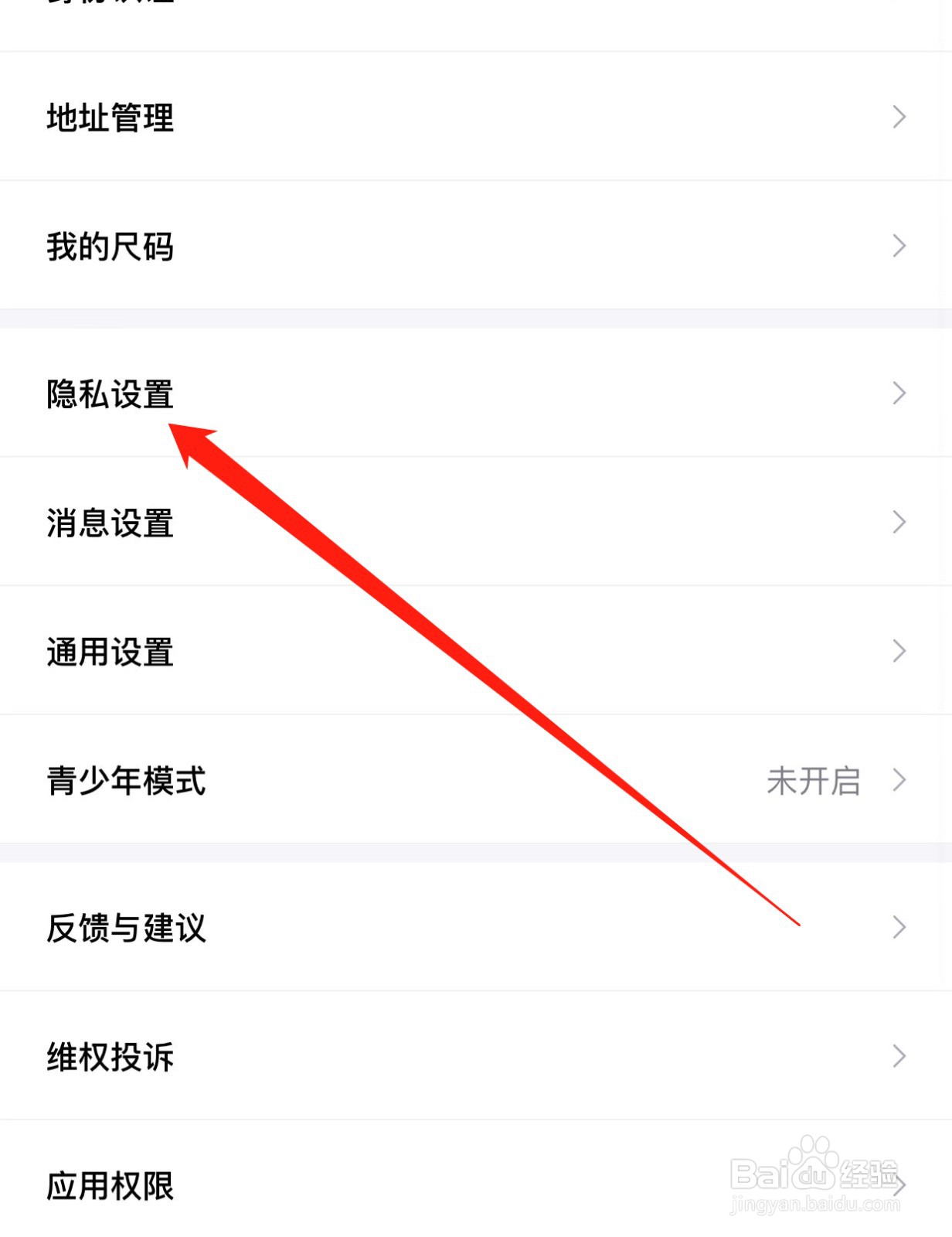
Task: Click the chevron beside 反馈与建议
Action: (x=899, y=926)
